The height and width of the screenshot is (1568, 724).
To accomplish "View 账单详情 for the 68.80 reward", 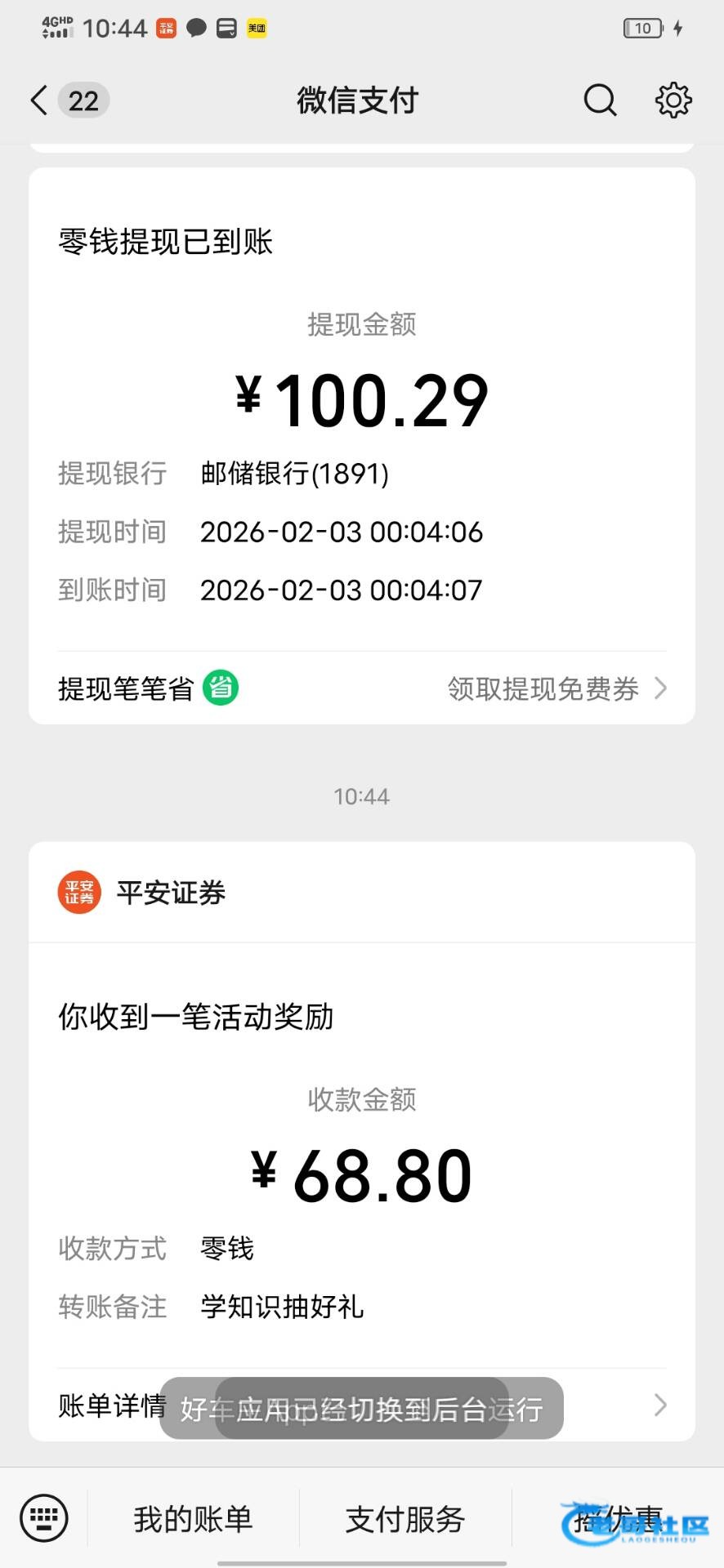I will click(113, 1405).
